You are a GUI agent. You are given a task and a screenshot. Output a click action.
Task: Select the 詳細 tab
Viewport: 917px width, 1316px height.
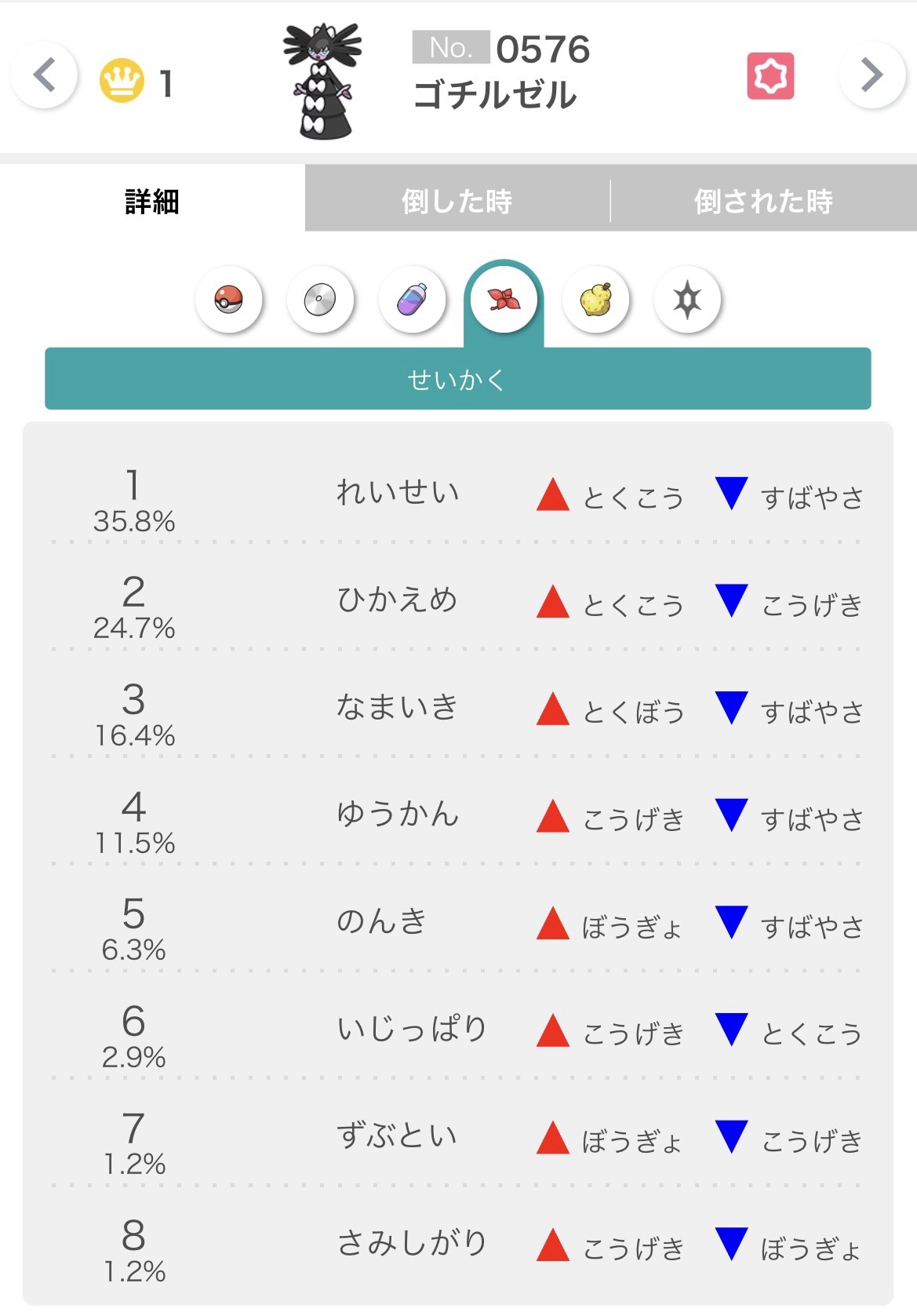pos(152,201)
